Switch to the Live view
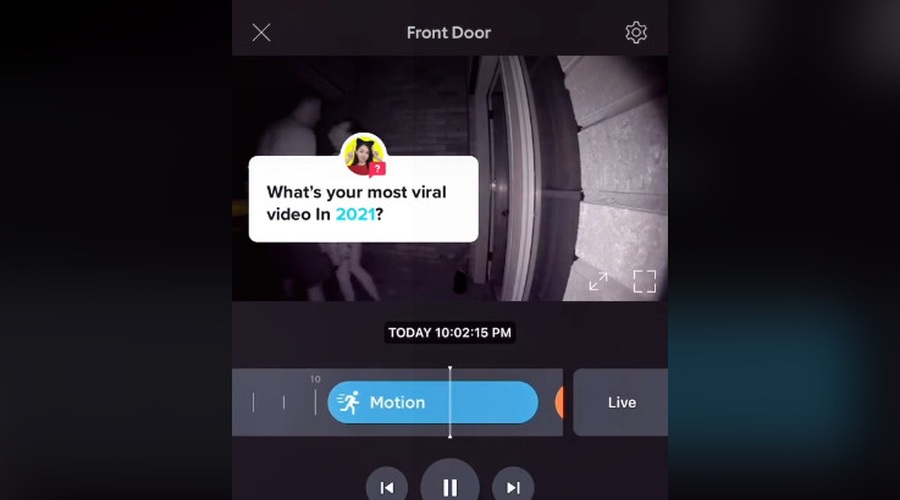 [621, 402]
